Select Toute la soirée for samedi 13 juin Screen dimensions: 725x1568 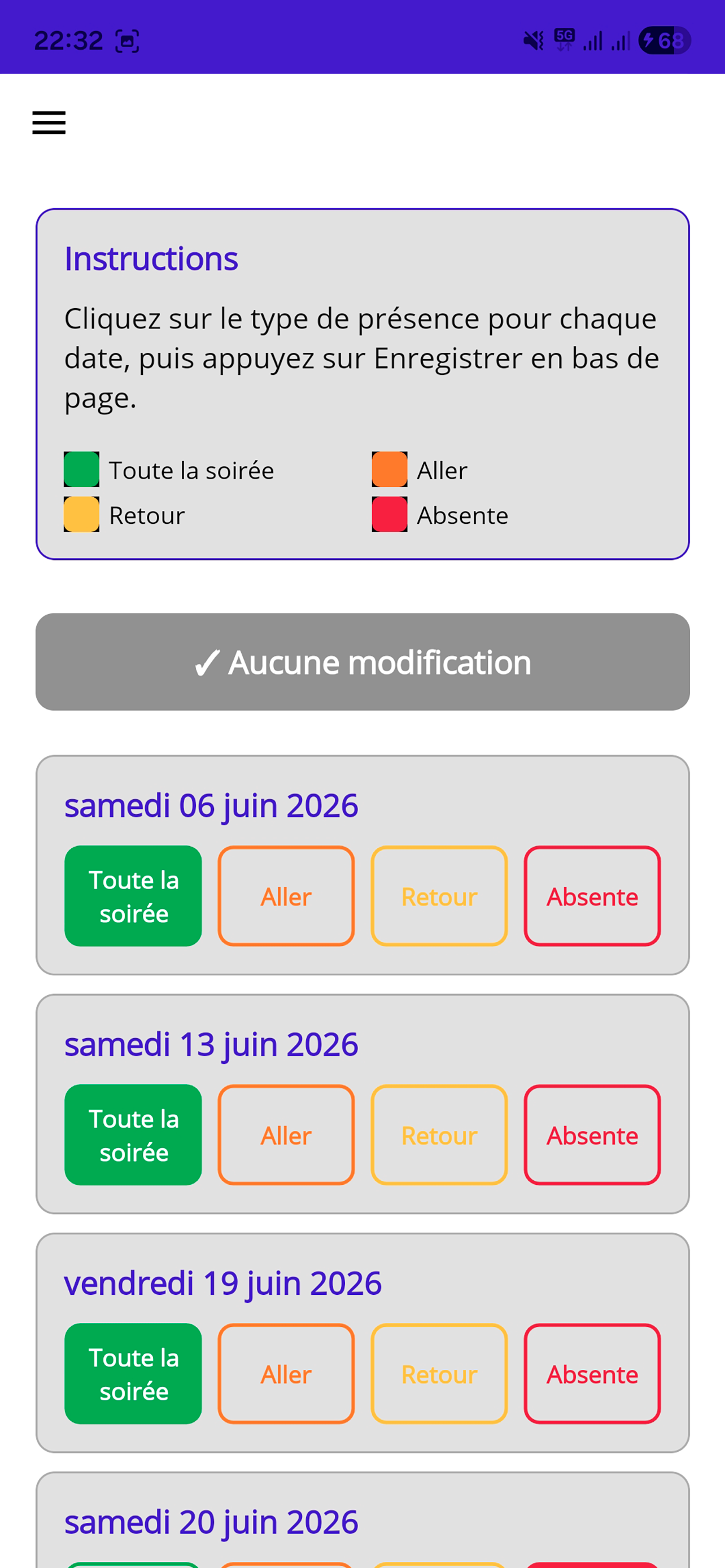(x=133, y=1135)
